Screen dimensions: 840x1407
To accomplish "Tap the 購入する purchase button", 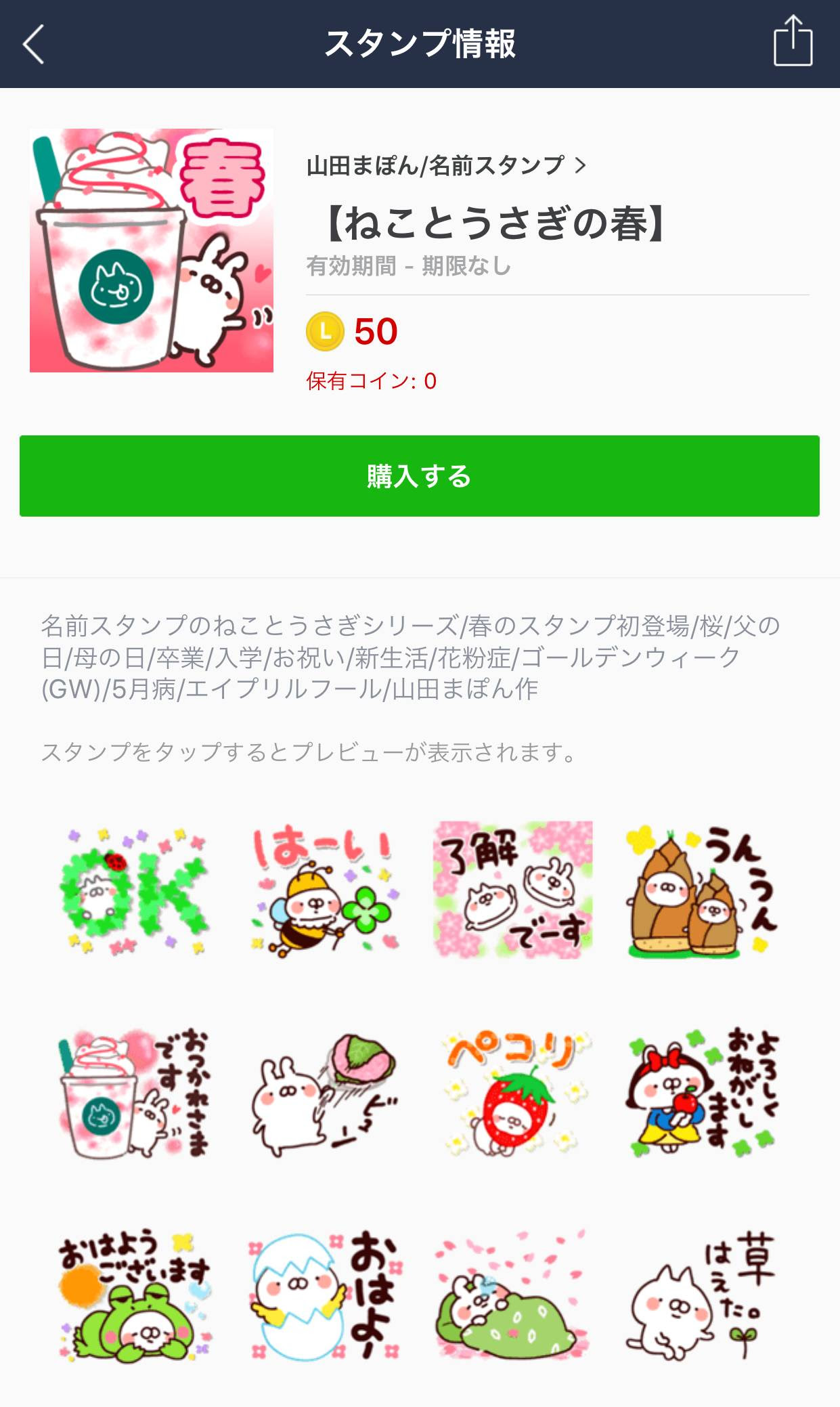I will tap(420, 476).
